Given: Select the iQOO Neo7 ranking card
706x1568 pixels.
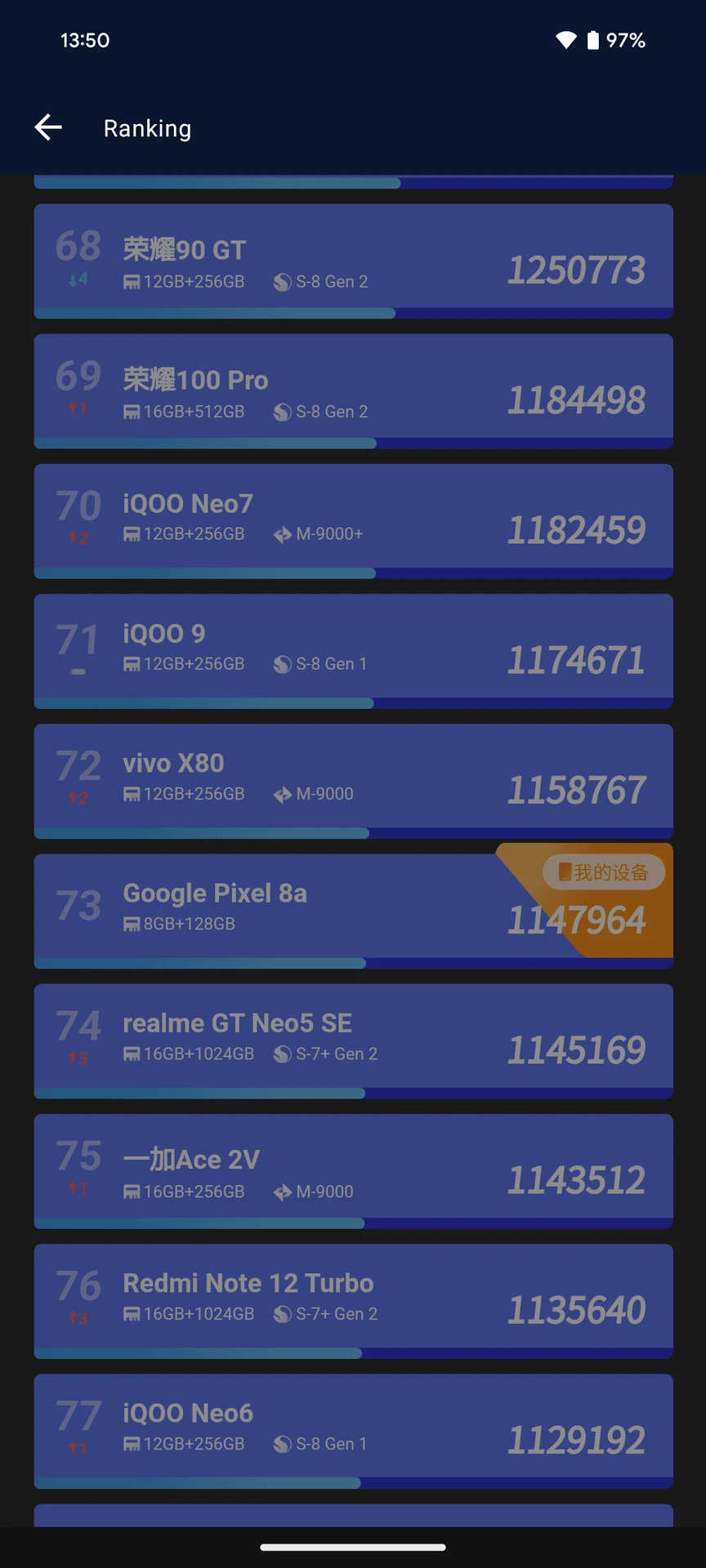Looking at the screenshot, I should [x=353, y=520].
